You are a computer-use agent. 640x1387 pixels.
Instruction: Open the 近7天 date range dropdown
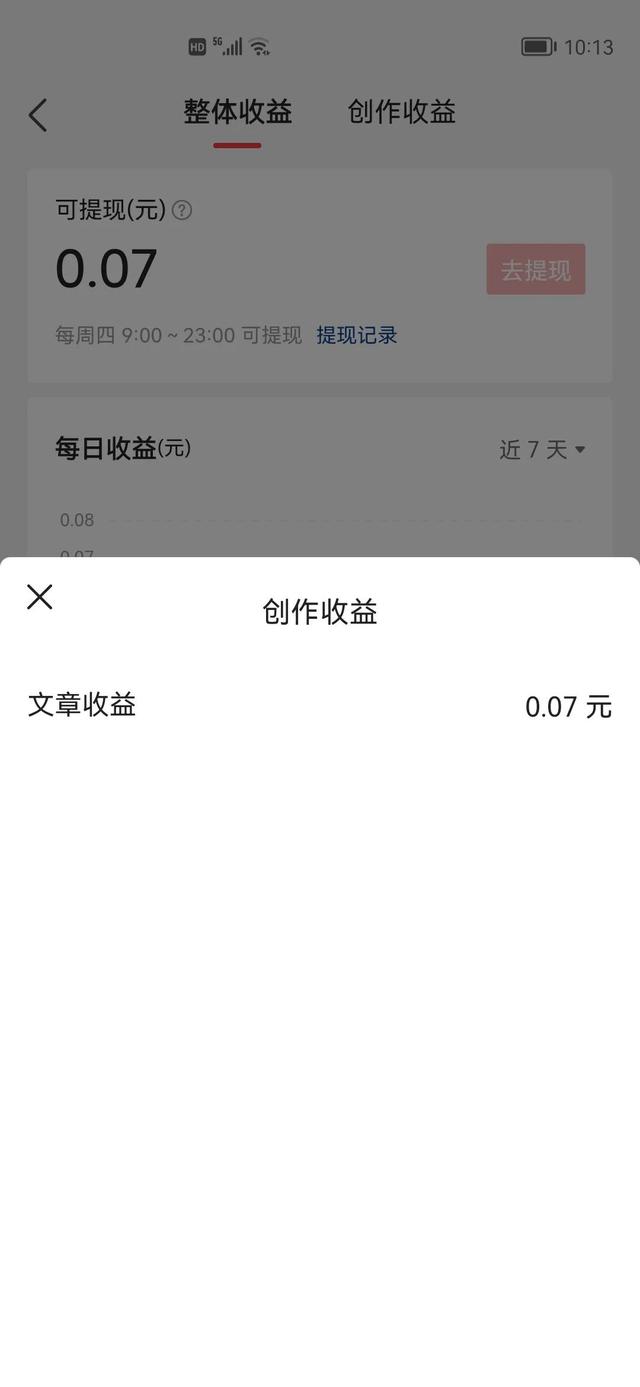coord(543,450)
